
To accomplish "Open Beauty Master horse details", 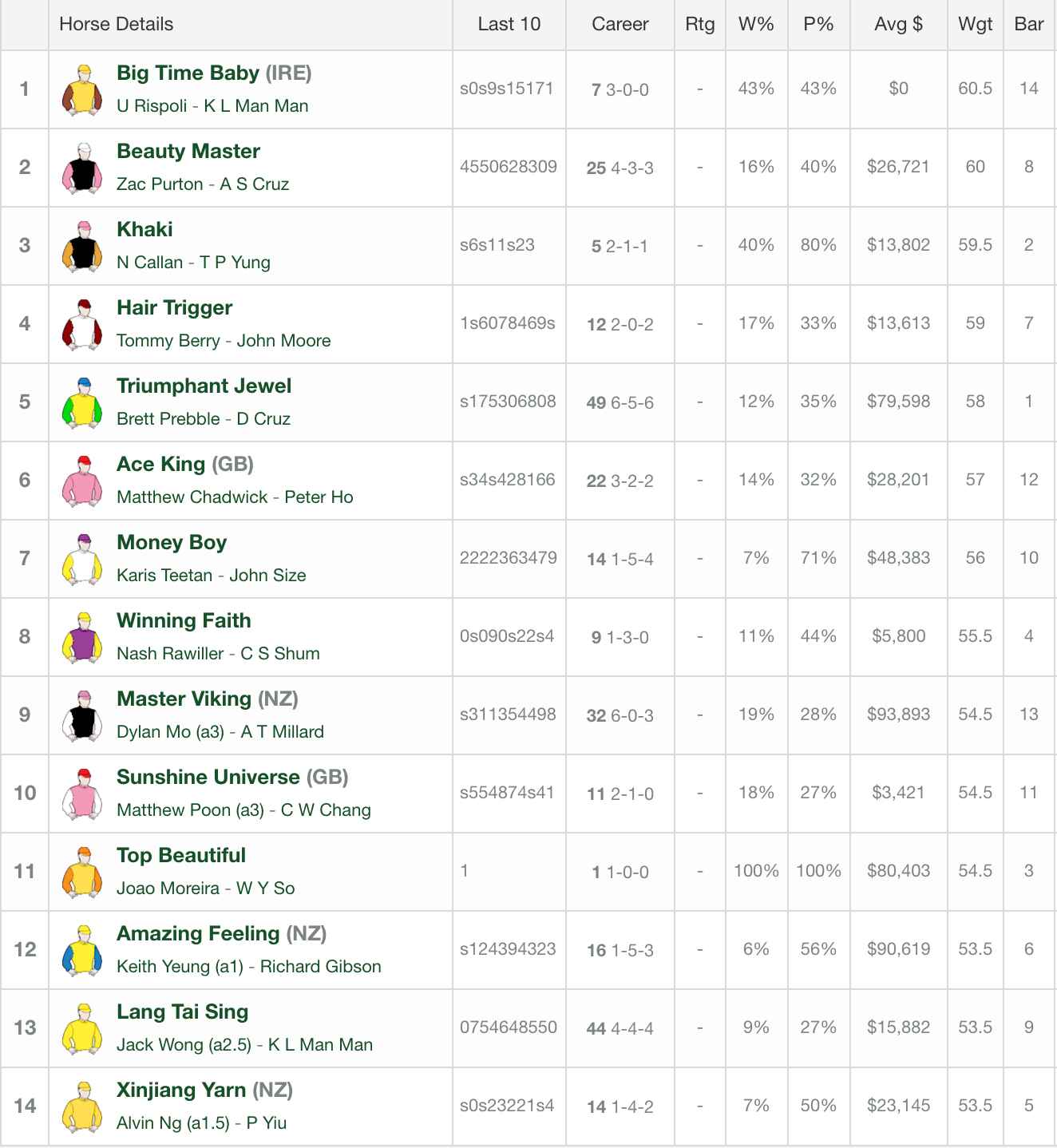I will (188, 152).
